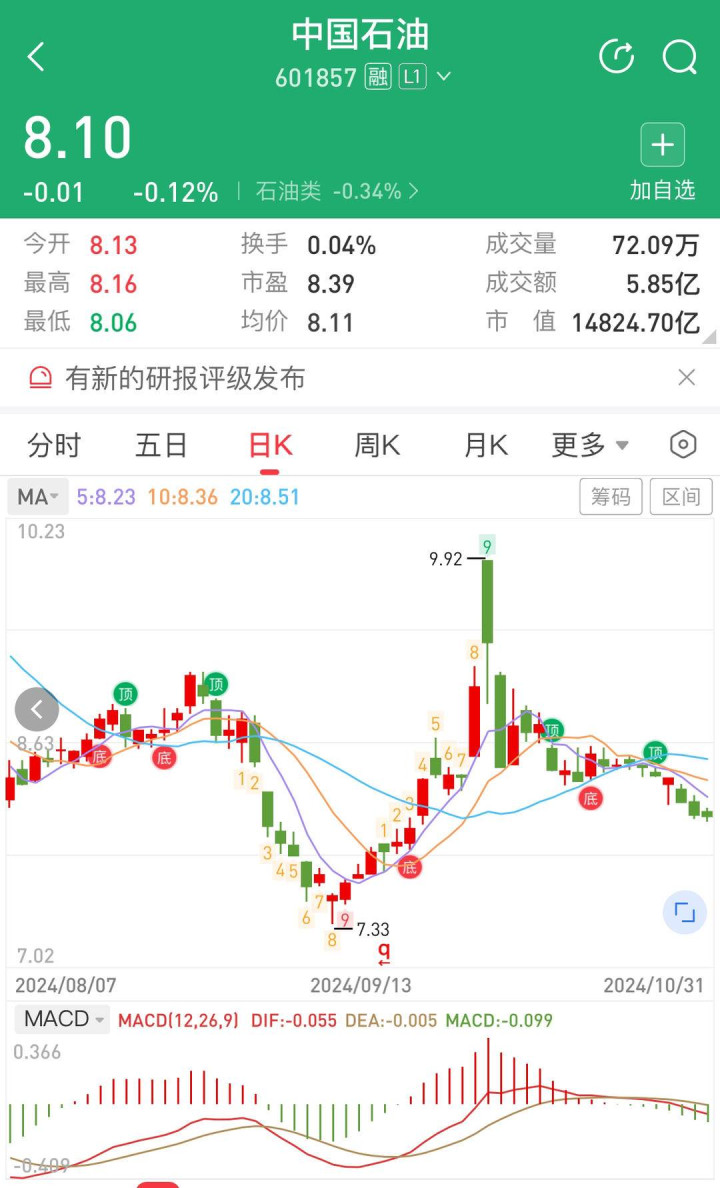Switch to the 月K chart tab
Screen dimensions: 720x1188
(486, 446)
